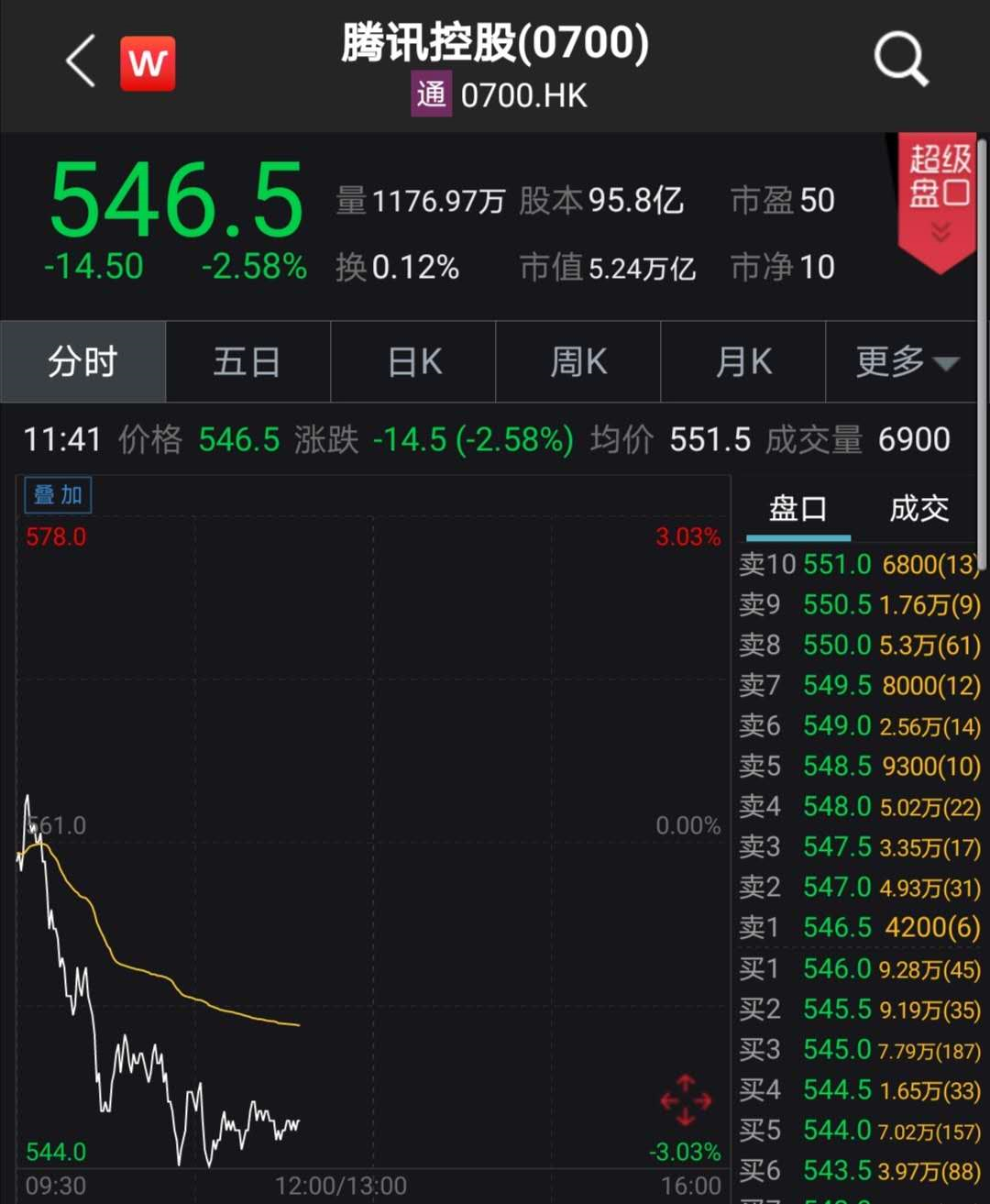Switch to the 五日 five-day chart tab
Screen dimensions: 990x1204
click(247, 362)
